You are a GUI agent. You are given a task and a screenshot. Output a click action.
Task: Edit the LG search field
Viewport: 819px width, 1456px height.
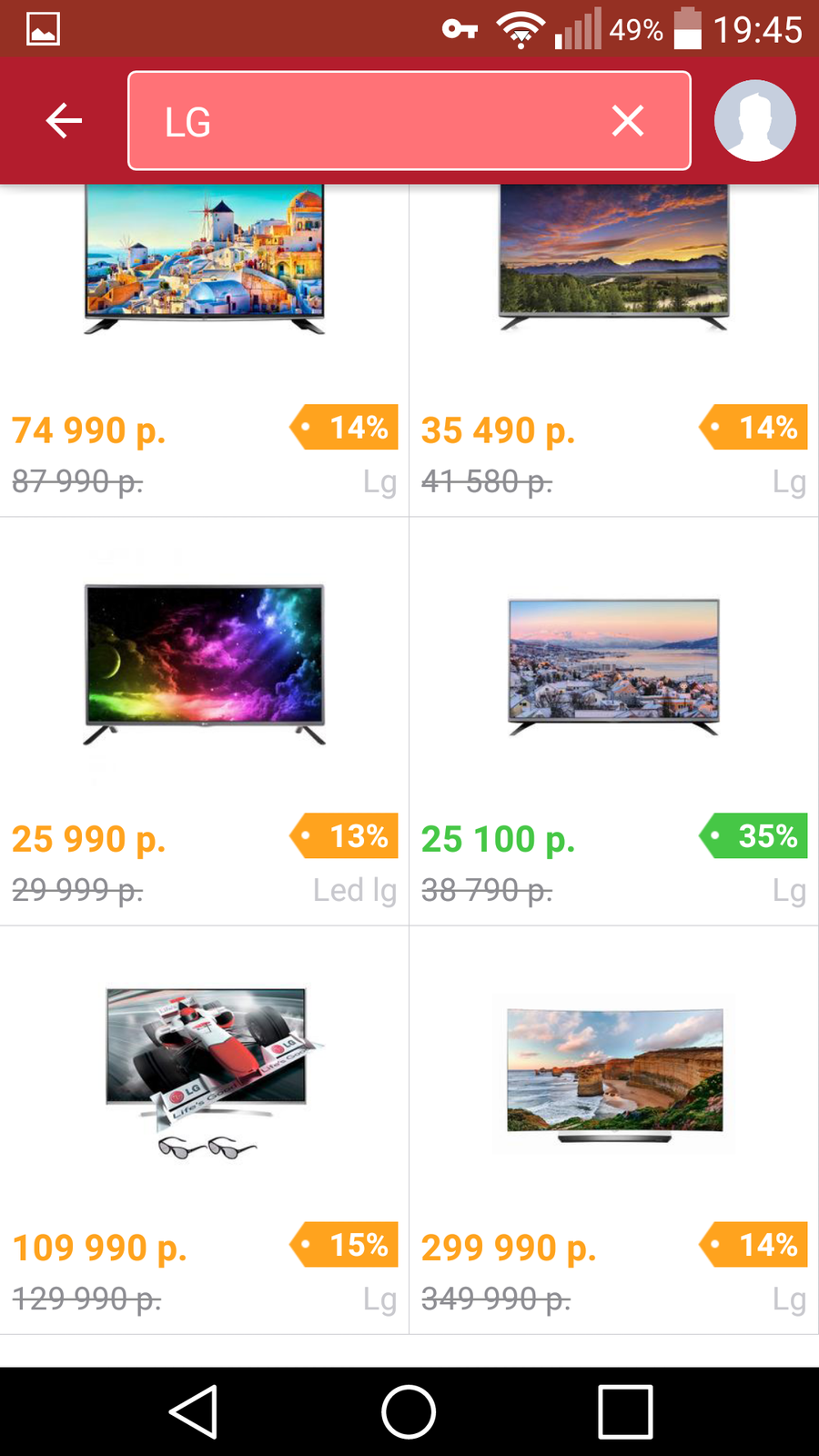pyautogui.click(x=364, y=121)
